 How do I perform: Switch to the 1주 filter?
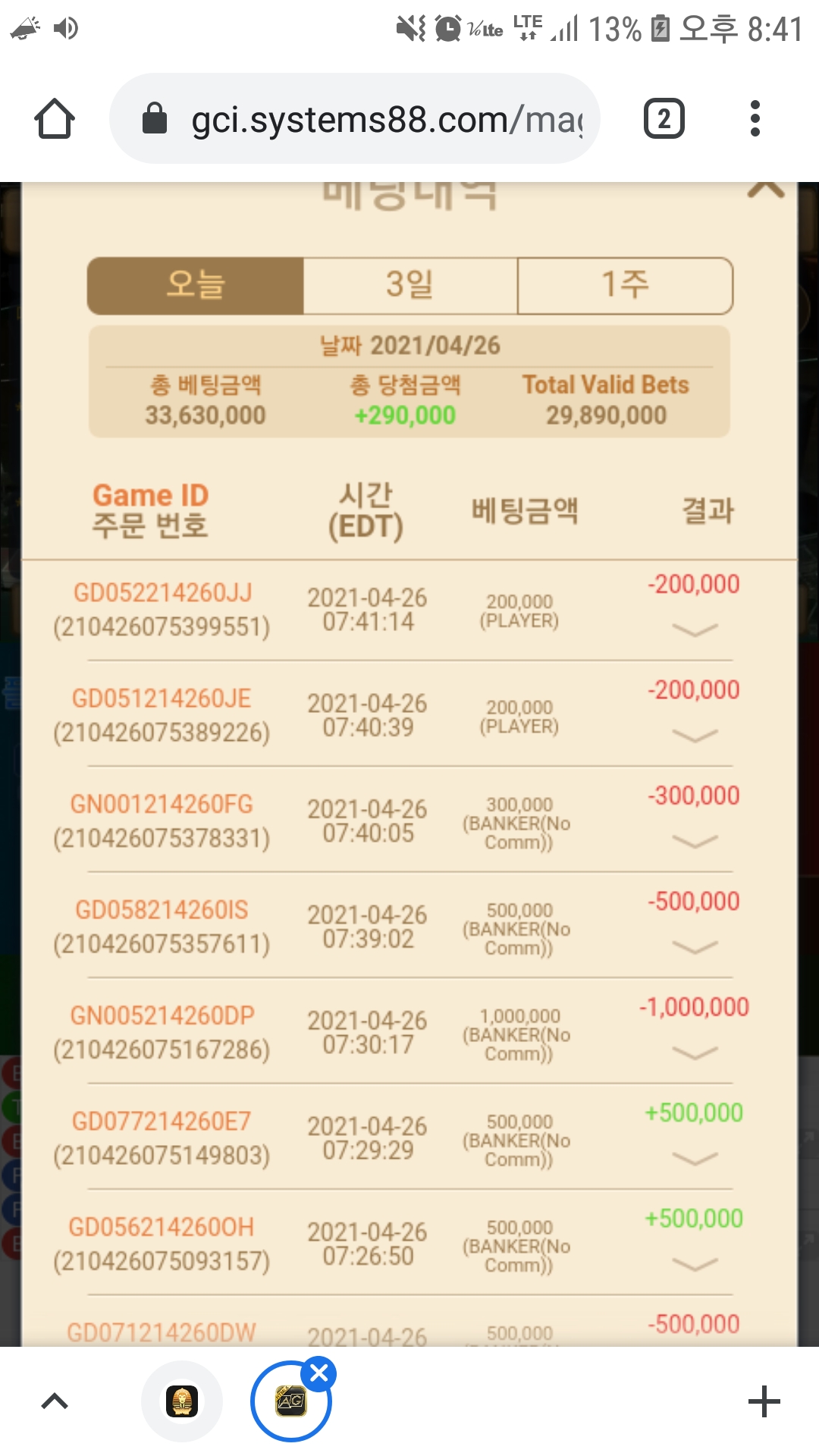point(625,285)
